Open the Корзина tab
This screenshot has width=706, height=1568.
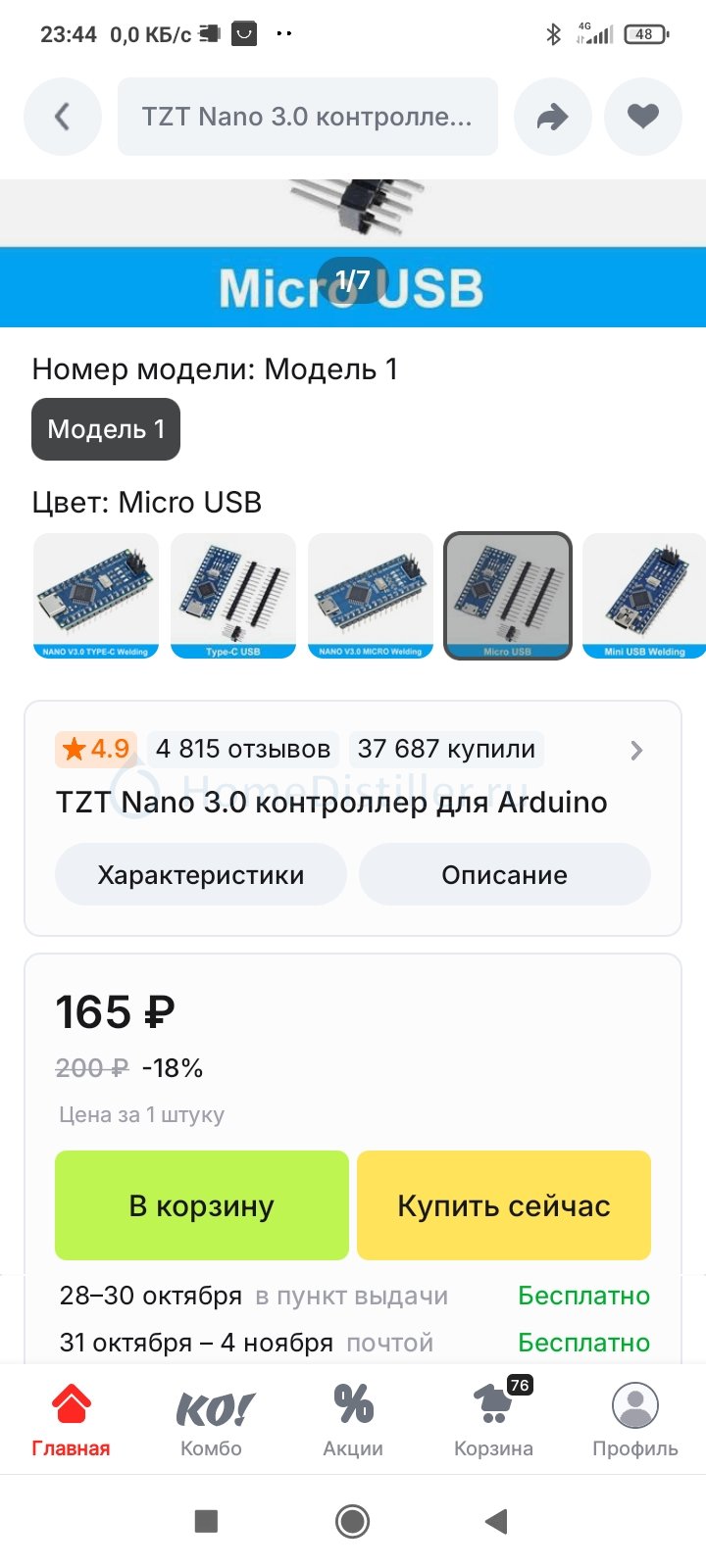click(x=493, y=1420)
